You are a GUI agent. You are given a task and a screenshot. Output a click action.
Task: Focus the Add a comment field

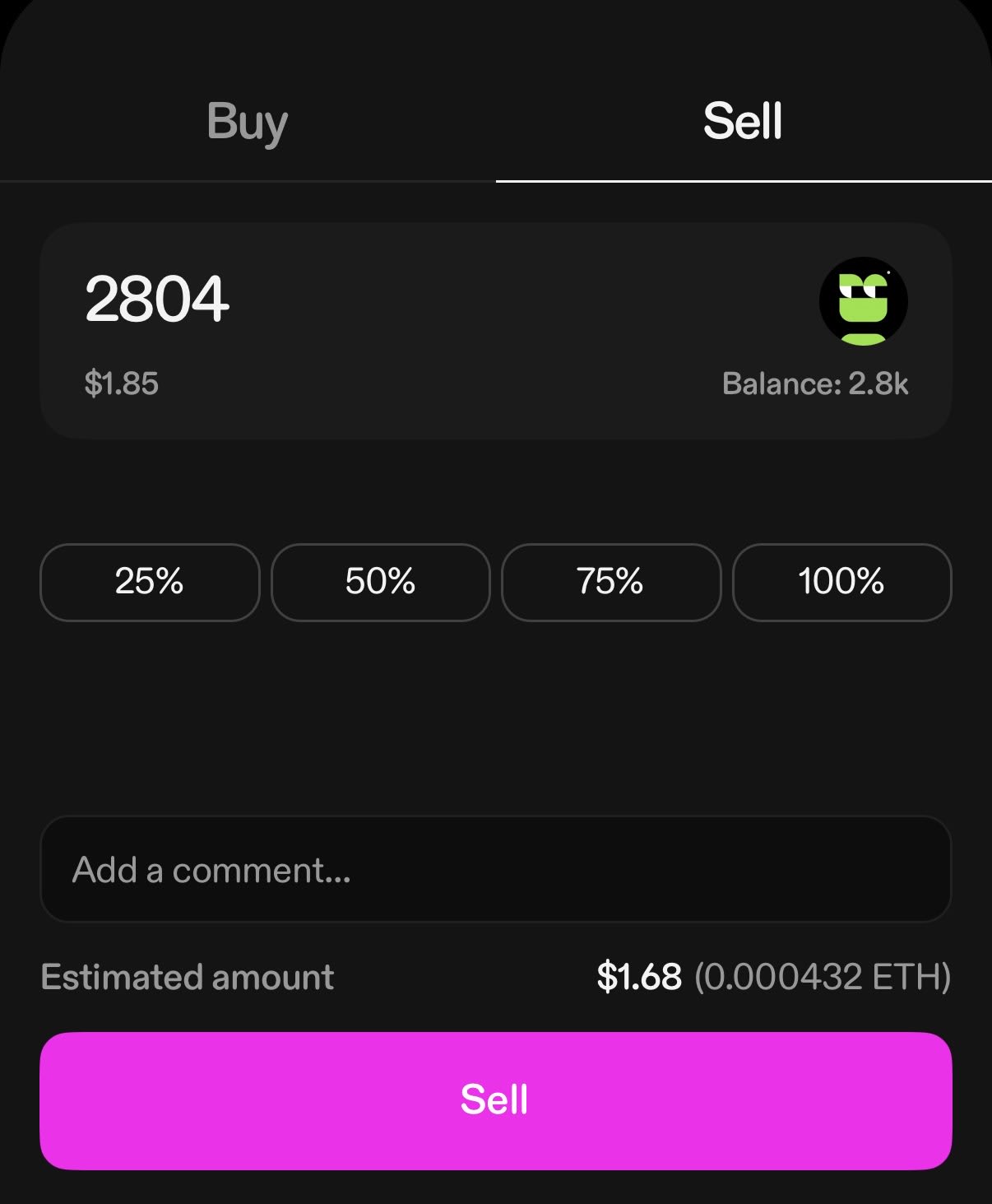click(x=495, y=869)
